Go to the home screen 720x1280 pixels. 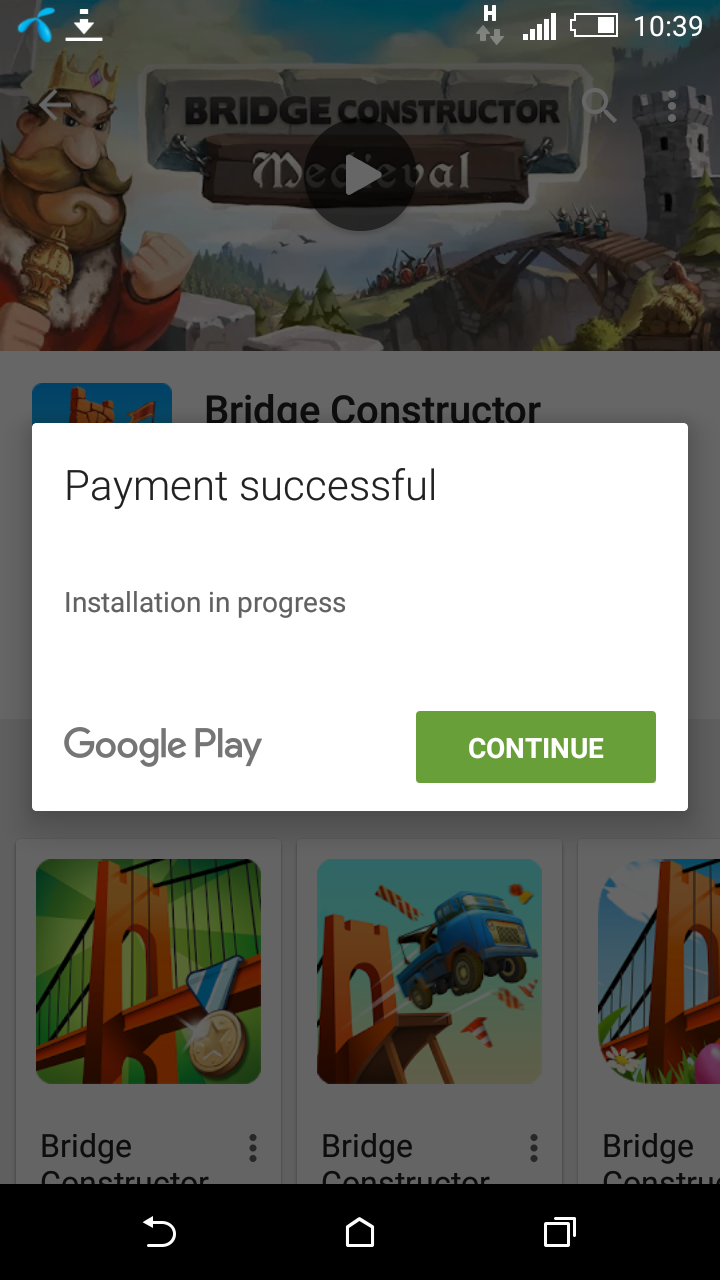click(360, 1232)
